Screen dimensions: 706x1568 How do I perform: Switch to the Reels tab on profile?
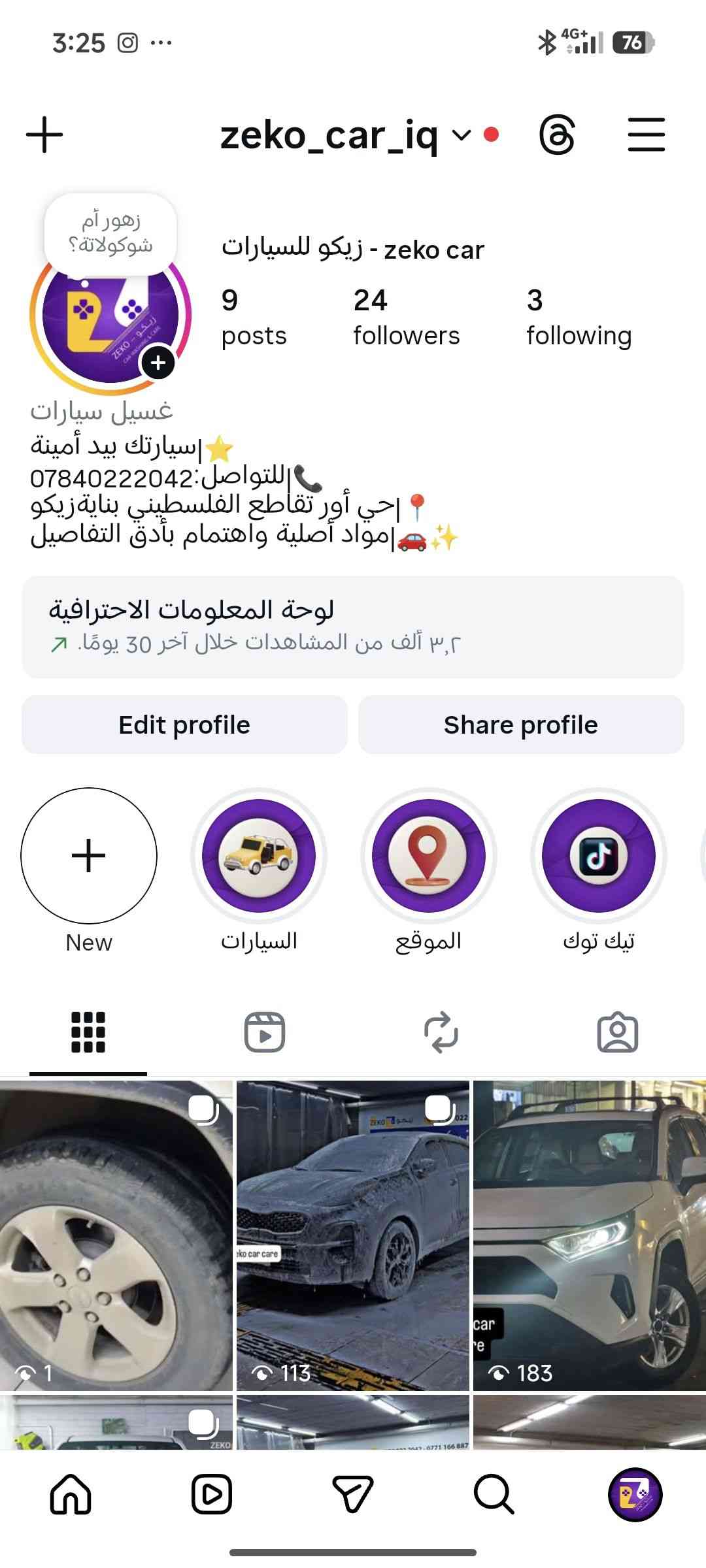click(265, 1032)
